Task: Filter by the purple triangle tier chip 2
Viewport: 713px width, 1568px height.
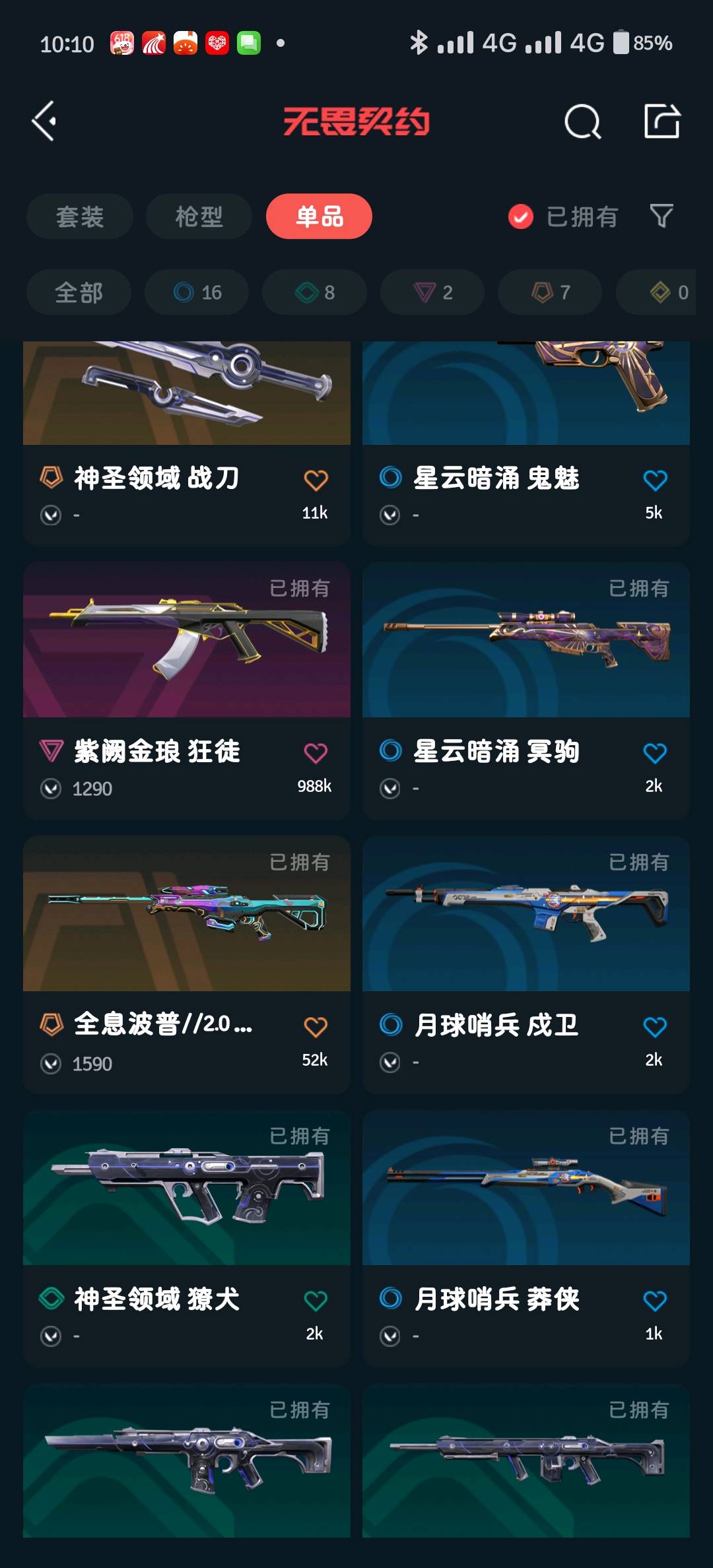Action: [x=432, y=292]
